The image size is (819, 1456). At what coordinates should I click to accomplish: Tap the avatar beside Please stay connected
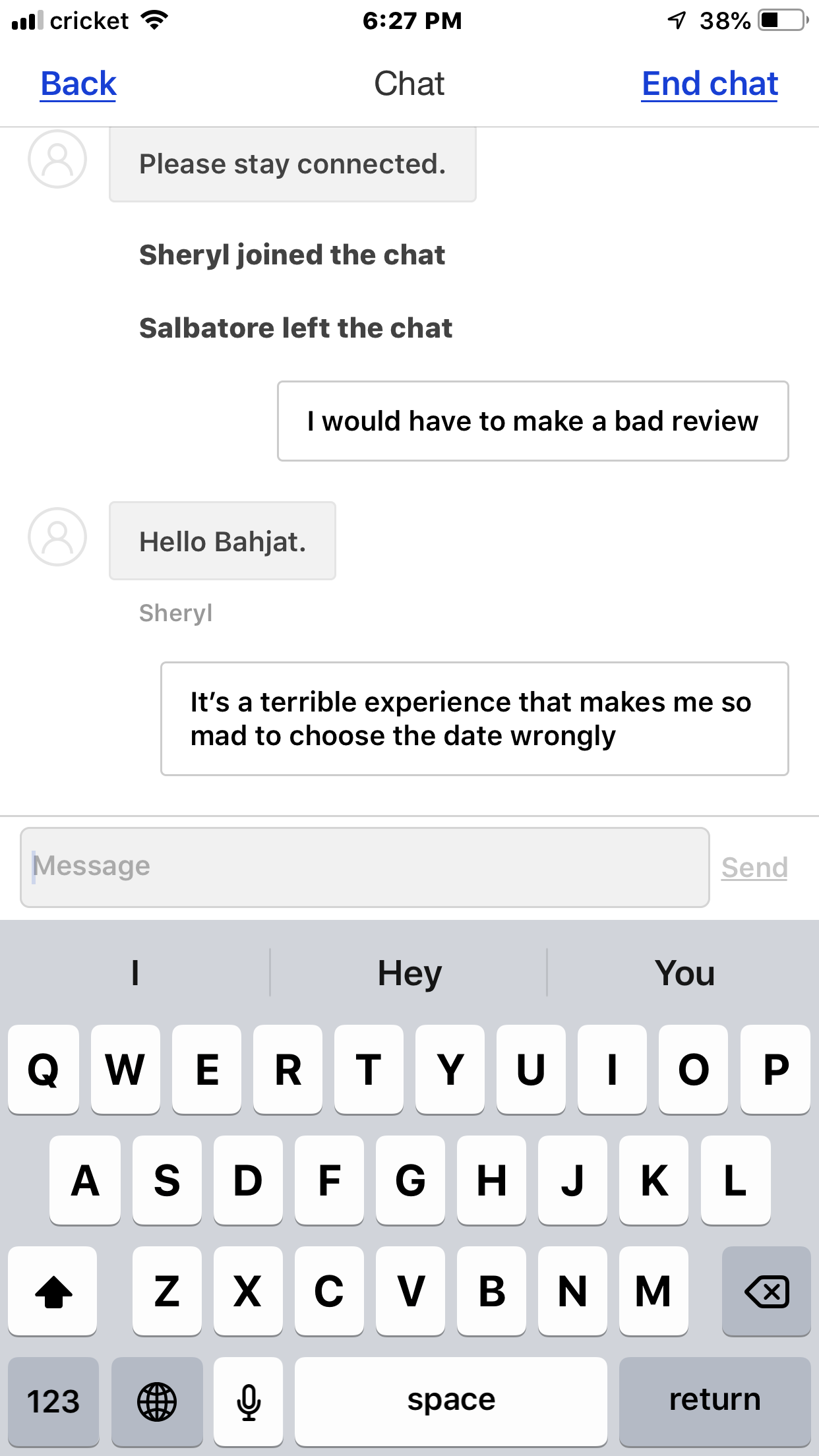pos(58,160)
